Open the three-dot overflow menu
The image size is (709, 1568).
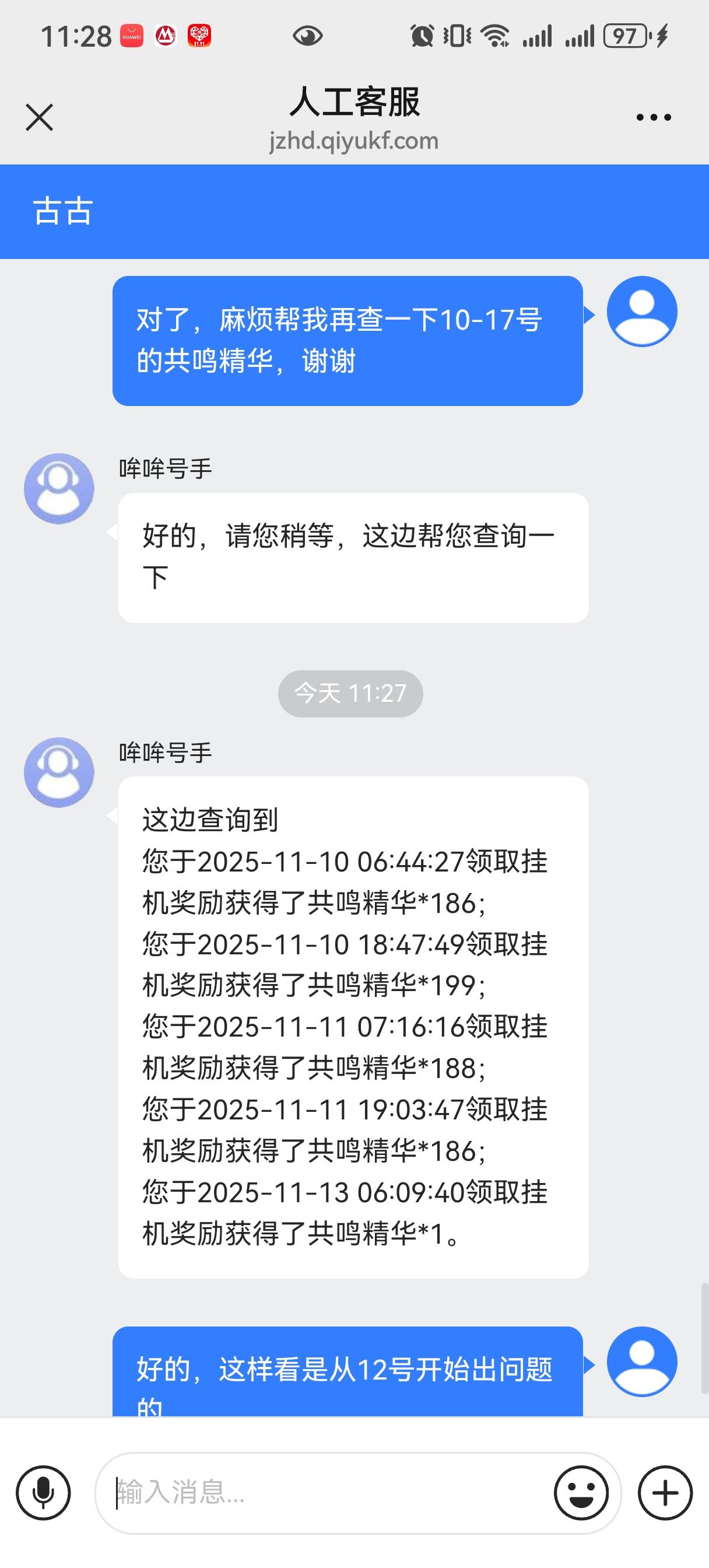click(653, 117)
